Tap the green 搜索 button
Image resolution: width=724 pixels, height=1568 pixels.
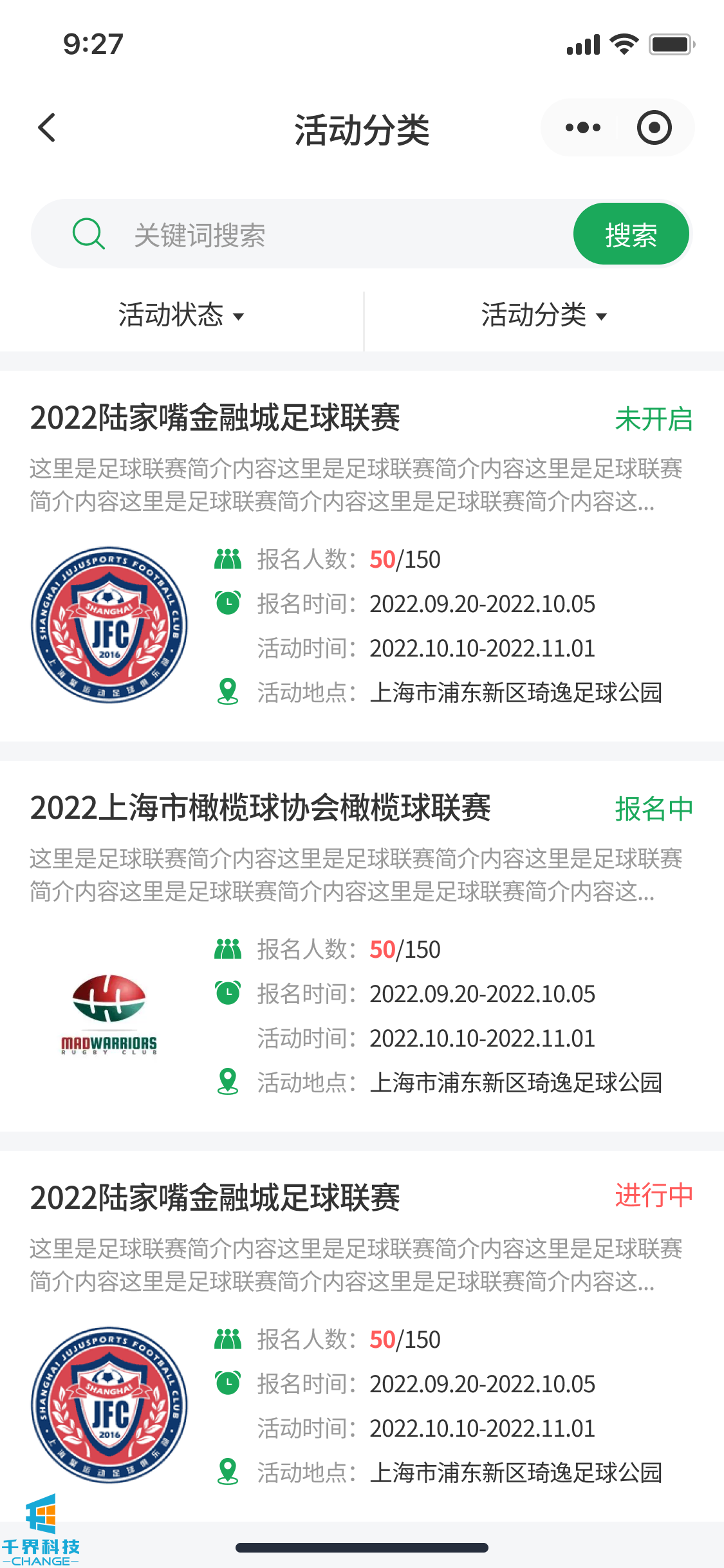[x=631, y=234]
